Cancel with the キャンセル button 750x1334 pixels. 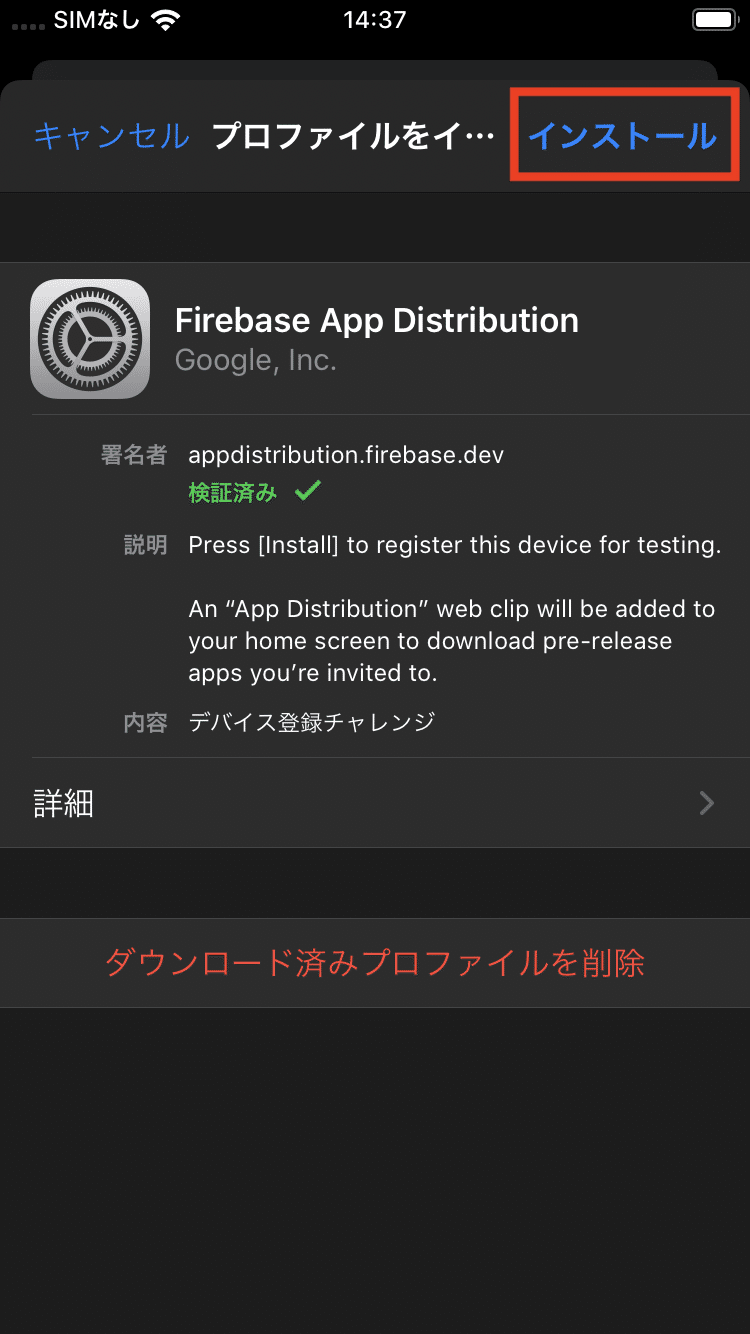click(x=111, y=136)
